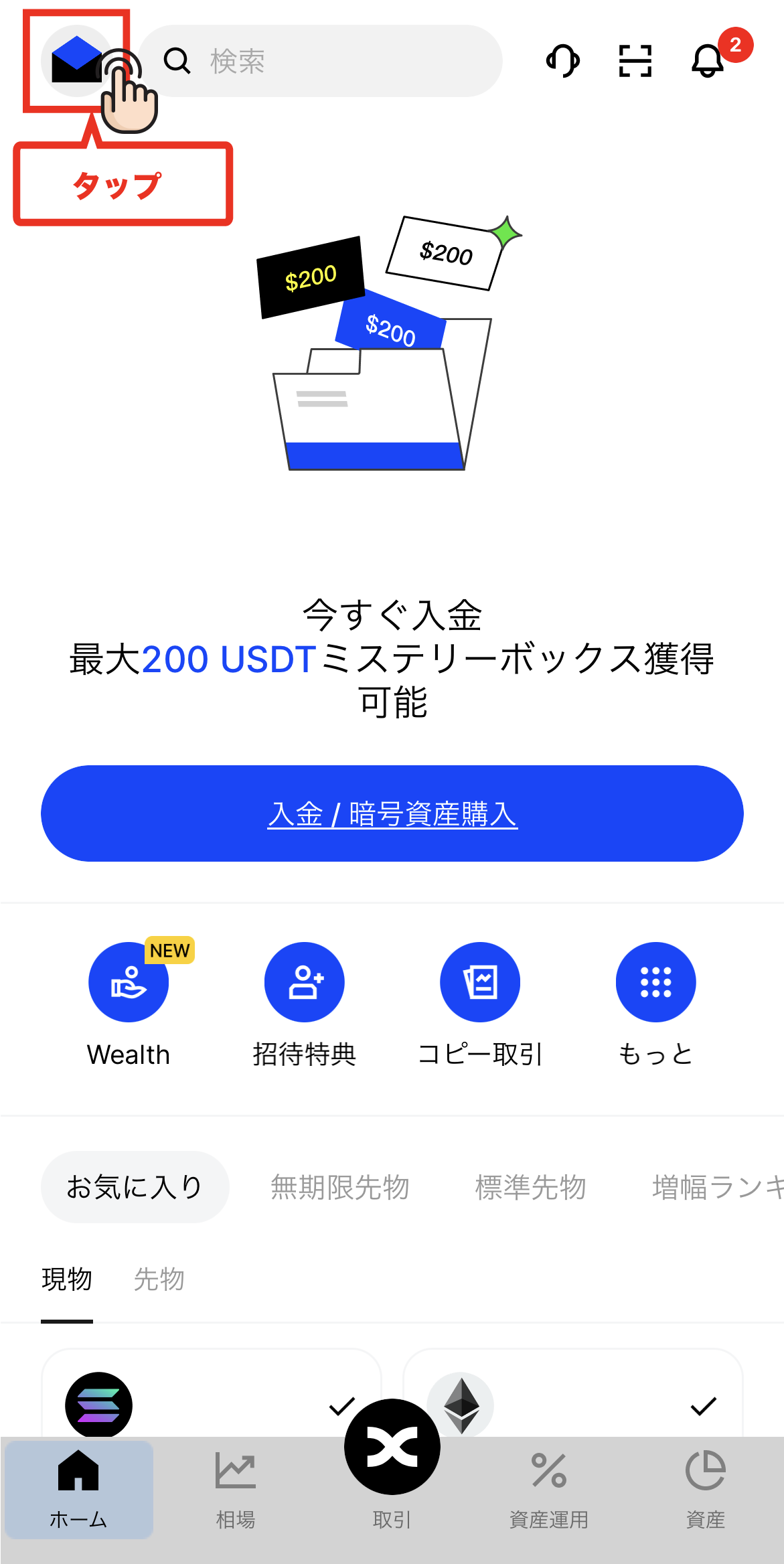The height and width of the screenshot is (1564, 784).
Task: Select the 先物 sub-tab
Action: tap(159, 1279)
